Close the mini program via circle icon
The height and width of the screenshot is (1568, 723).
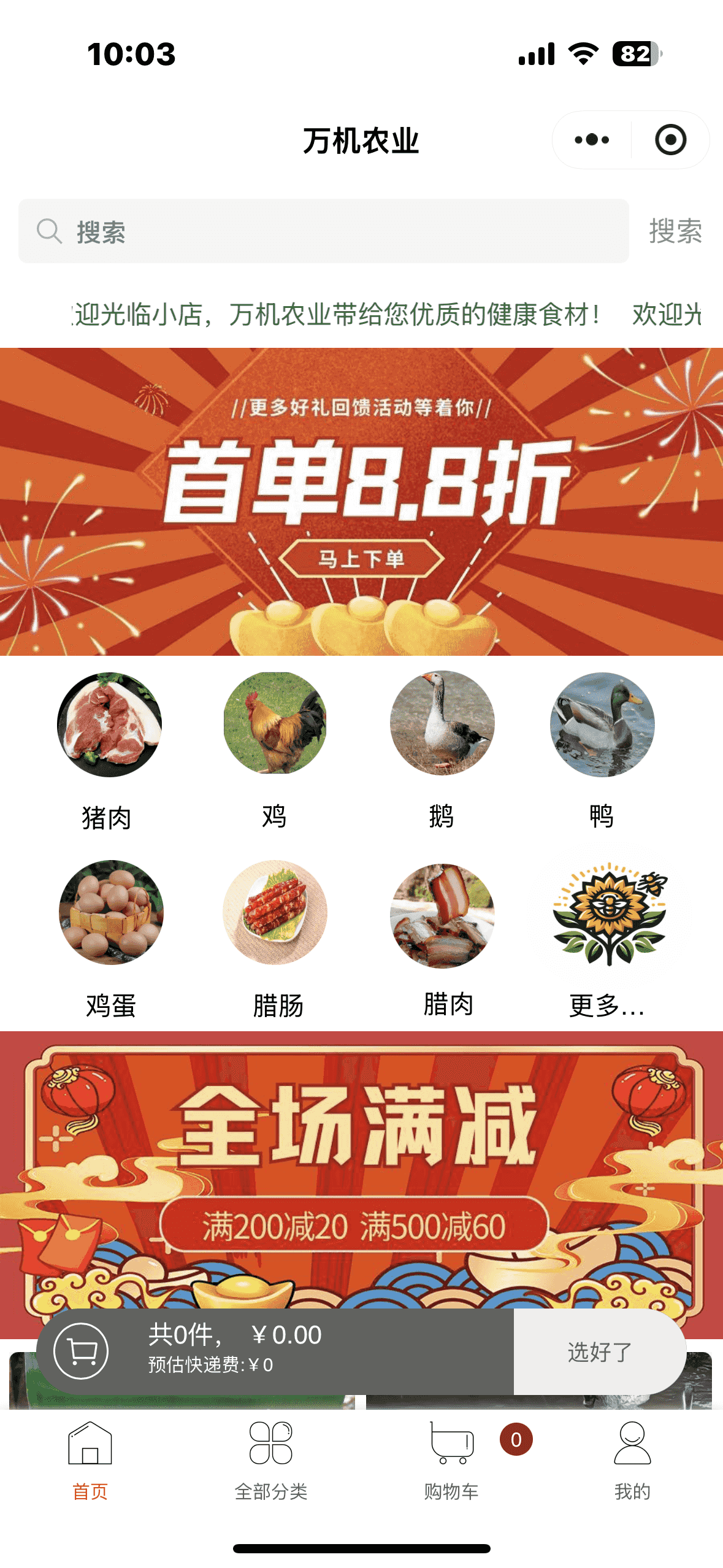pos(670,140)
